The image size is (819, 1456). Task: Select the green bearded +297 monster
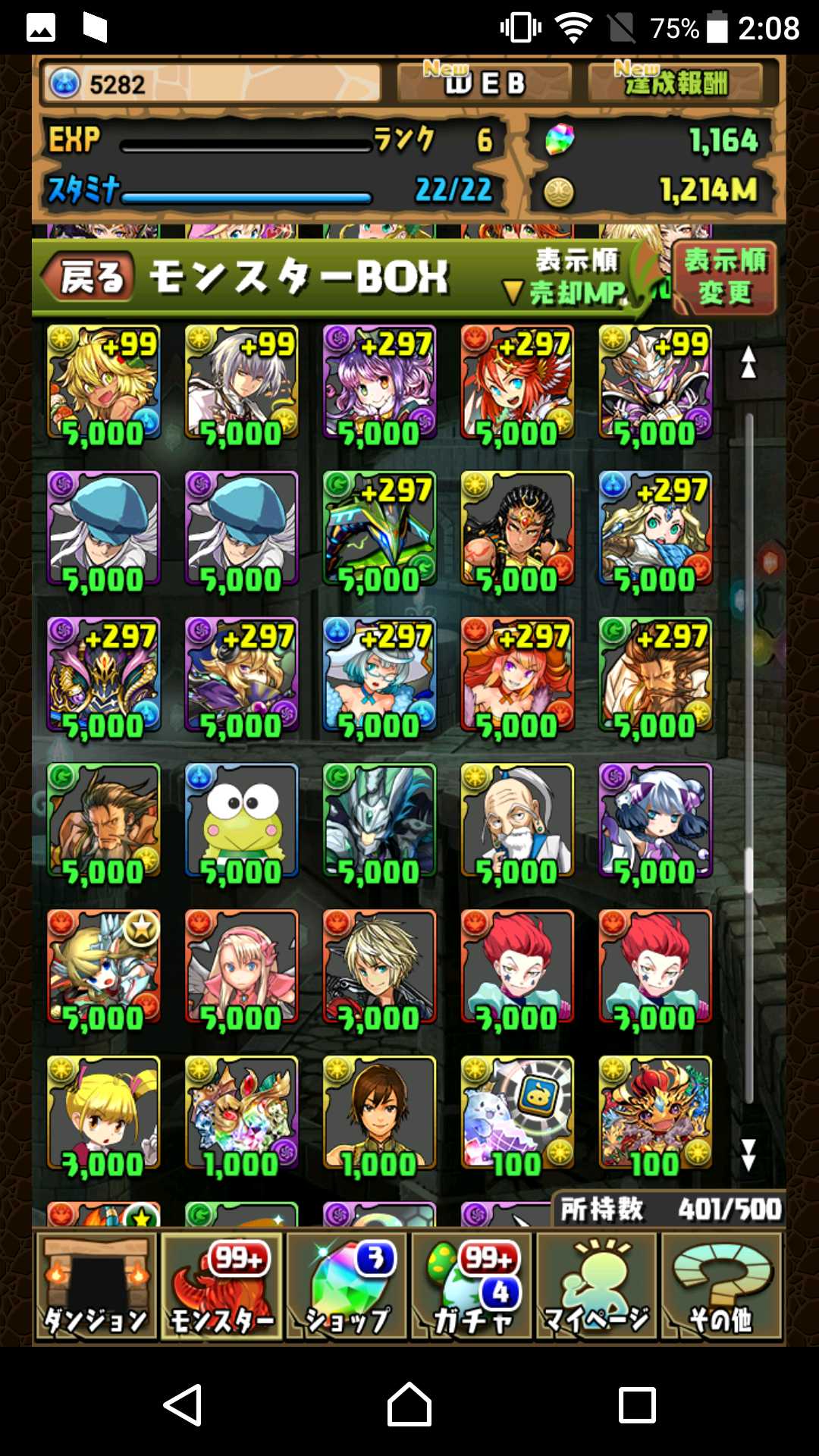pos(655,676)
